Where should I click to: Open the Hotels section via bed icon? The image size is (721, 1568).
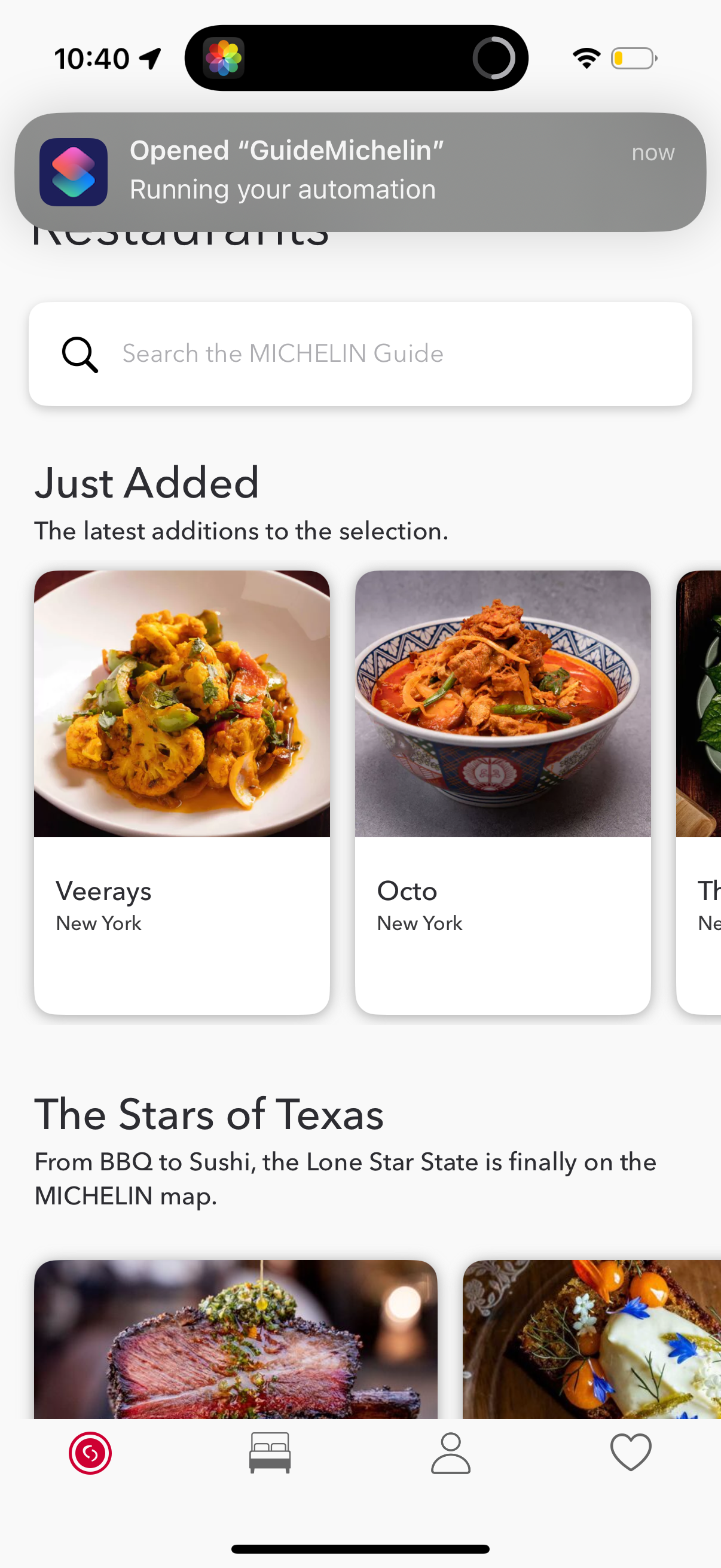click(x=269, y=1453)
